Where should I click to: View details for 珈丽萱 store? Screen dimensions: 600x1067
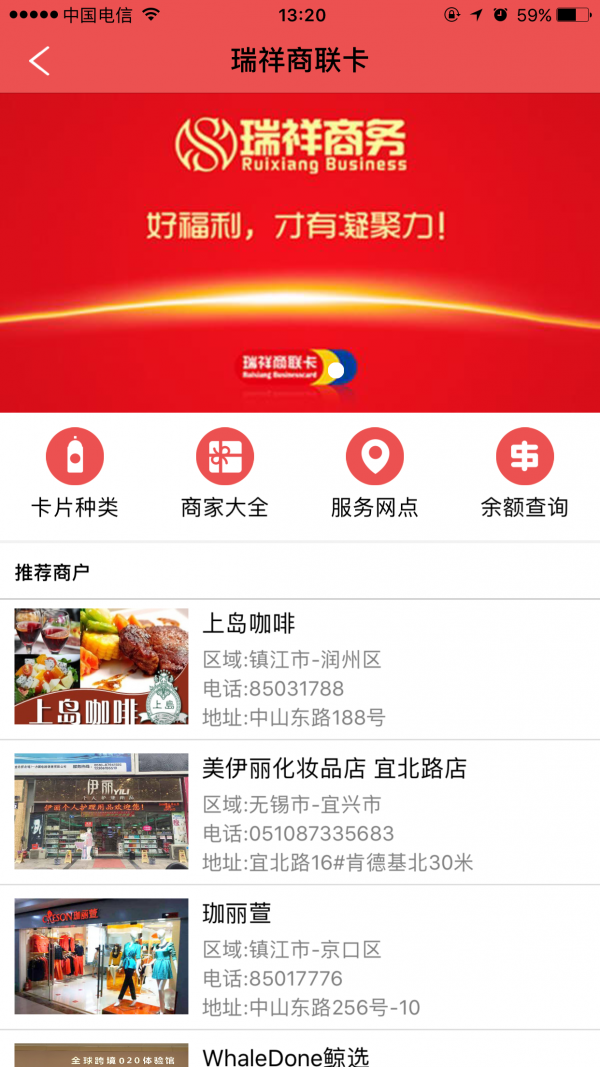click(x=300, y=958)
